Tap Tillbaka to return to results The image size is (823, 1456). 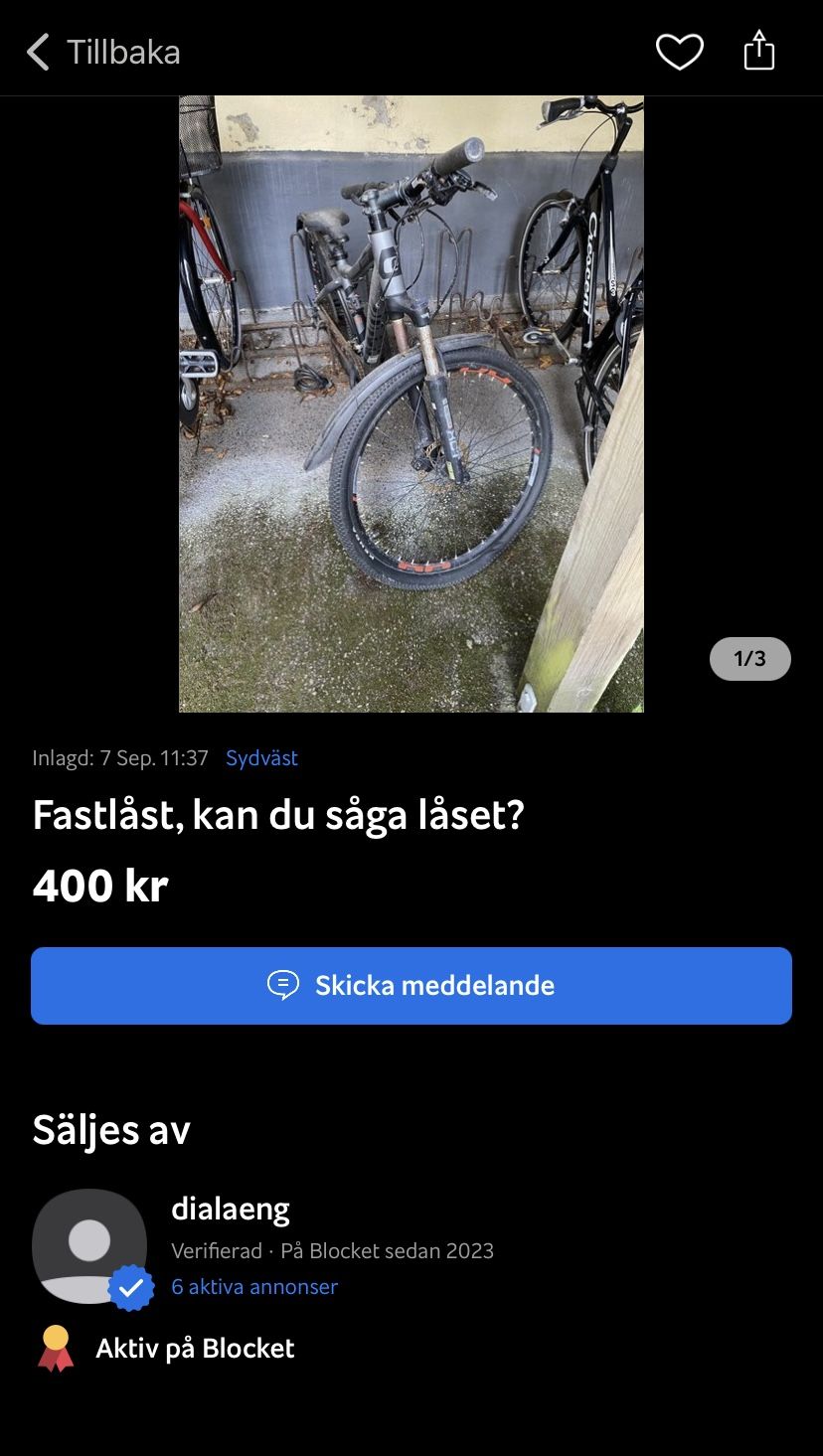tap(122, 51)
